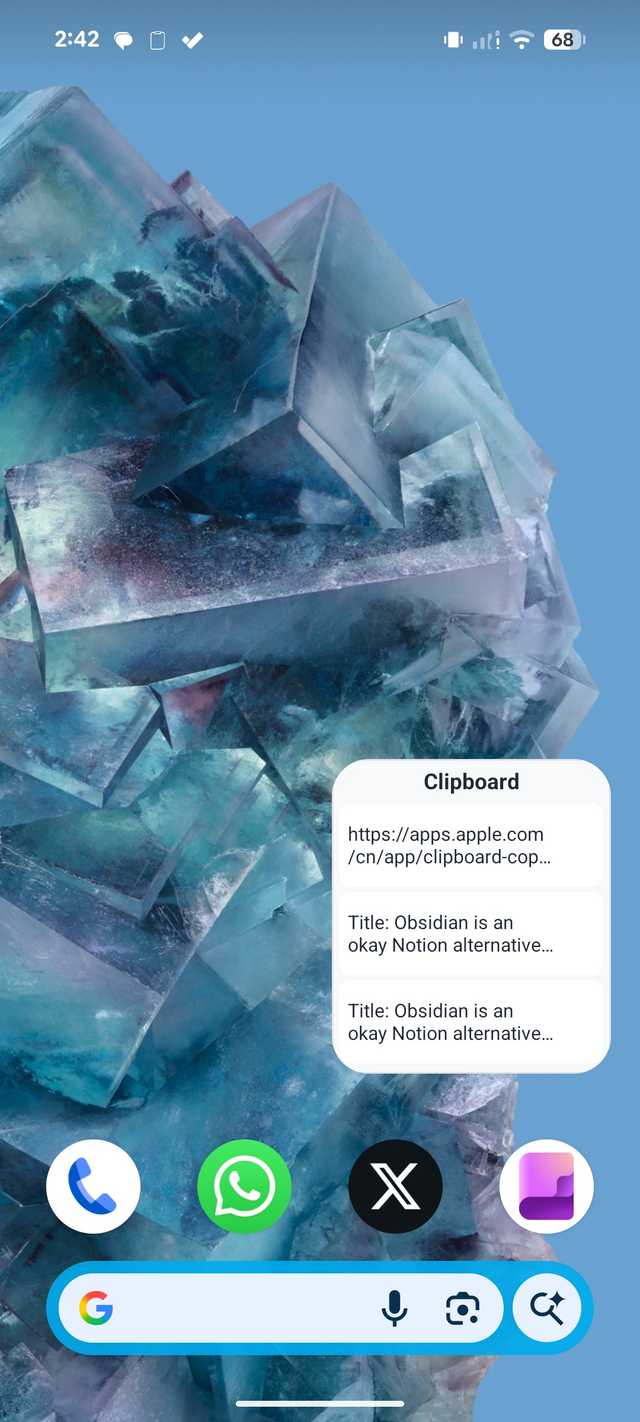640x1422 pixels.
Task: Open the Phone app
Action: (x=93, y=1187)
